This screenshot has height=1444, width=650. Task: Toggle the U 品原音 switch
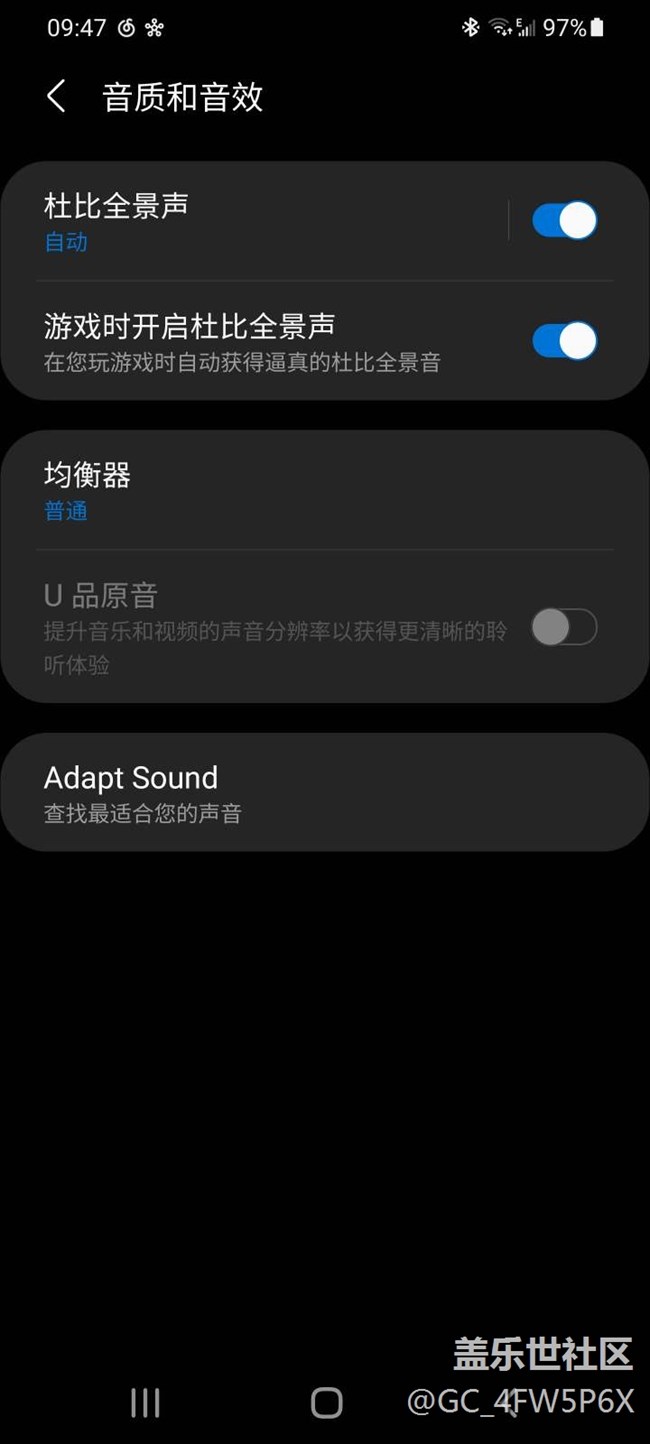pos(564,628)
